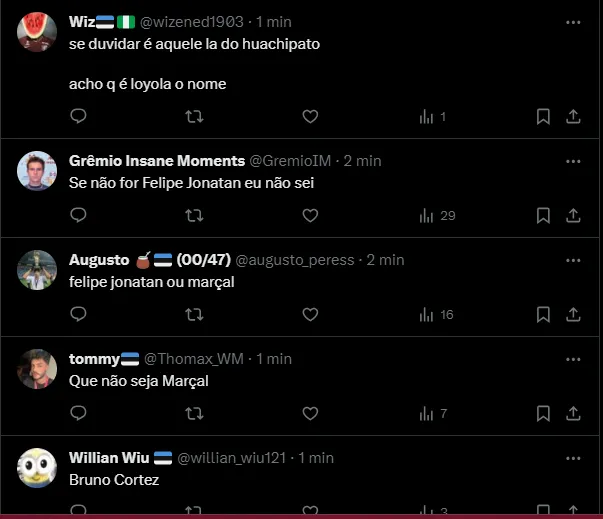Open the @willian_wiu121 handle link
The image size is (603, 519).
pyautogui.click(x=232, y=458)
